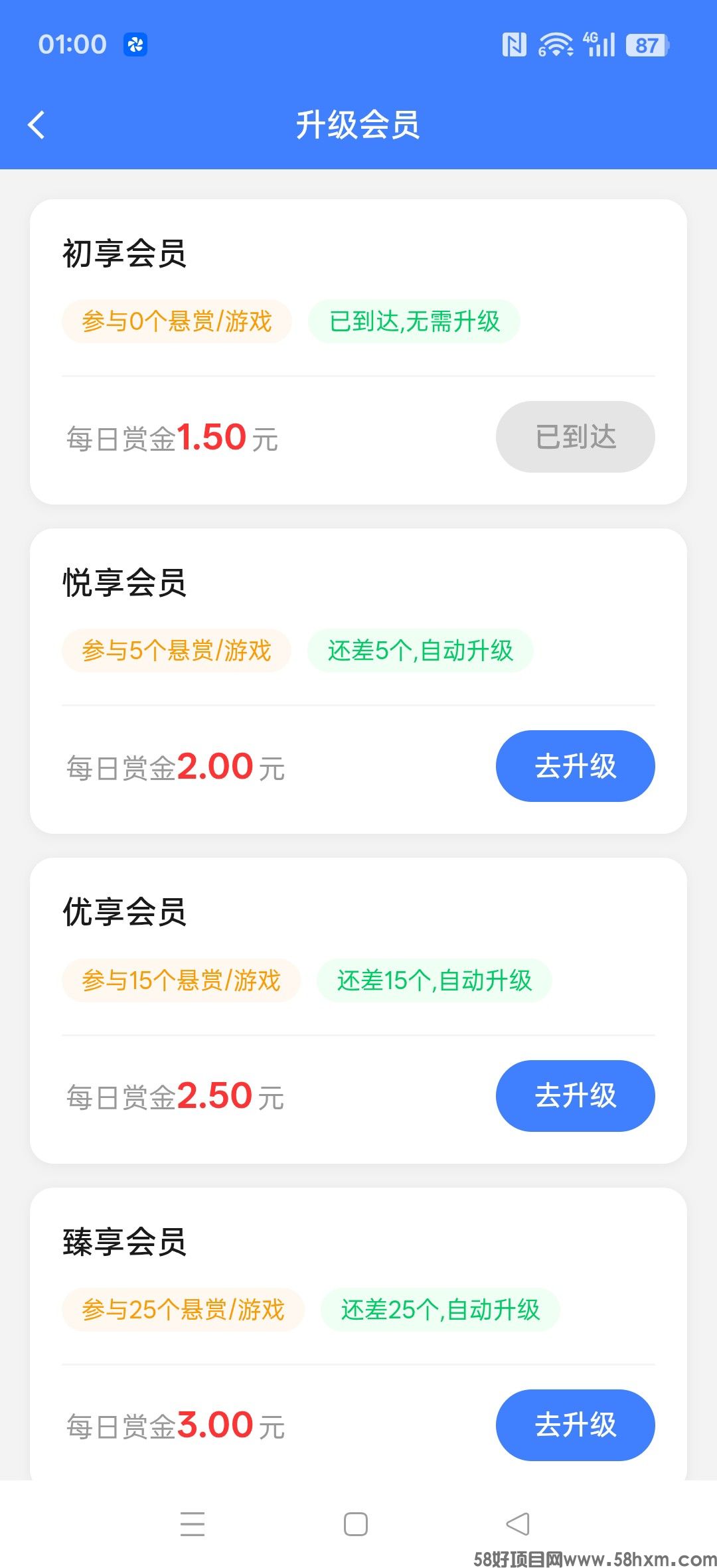The image size is (717, 1568).
Task: Tap 去升级 on the 优享会员 card
Action: coord(574,1096)
